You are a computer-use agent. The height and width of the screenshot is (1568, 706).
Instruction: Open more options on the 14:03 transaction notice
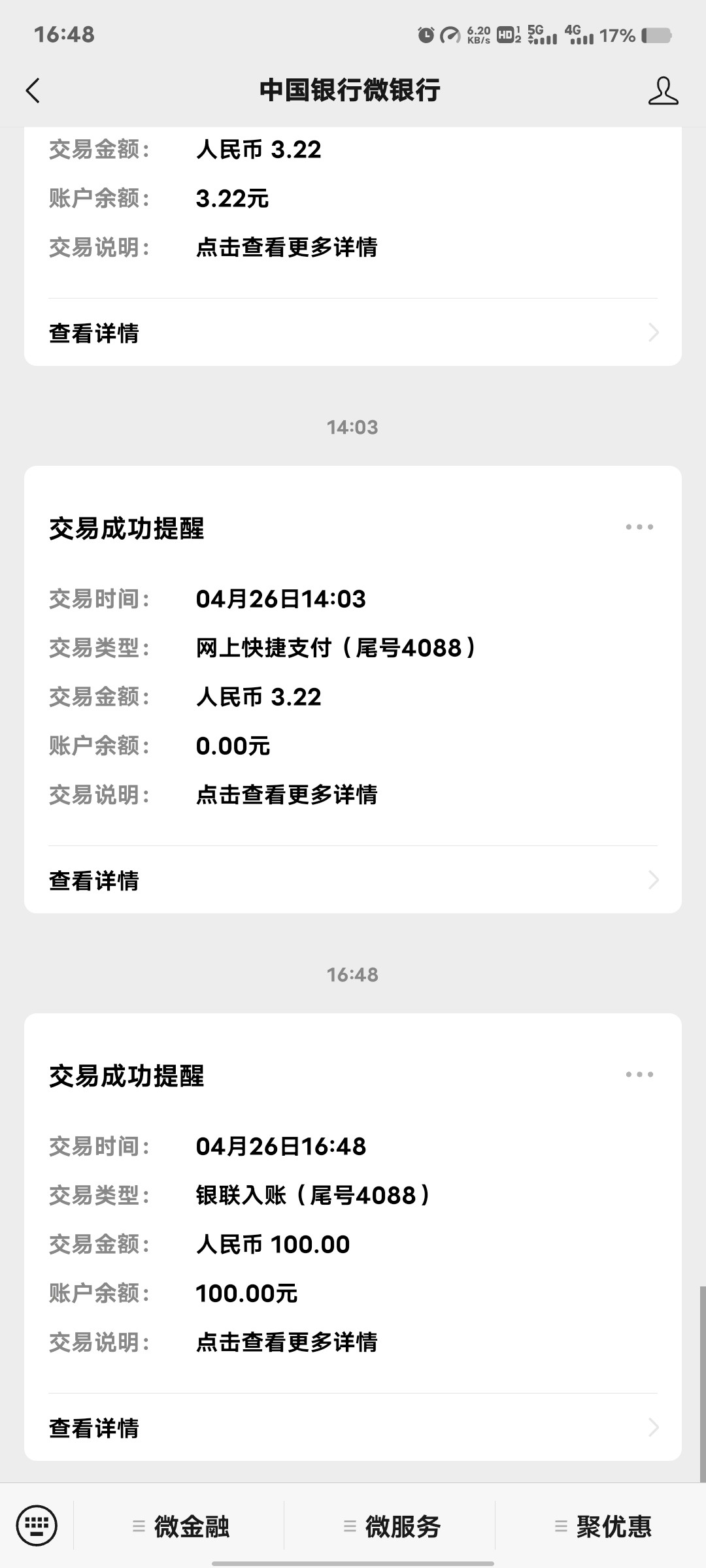click(x=639, y=526)
